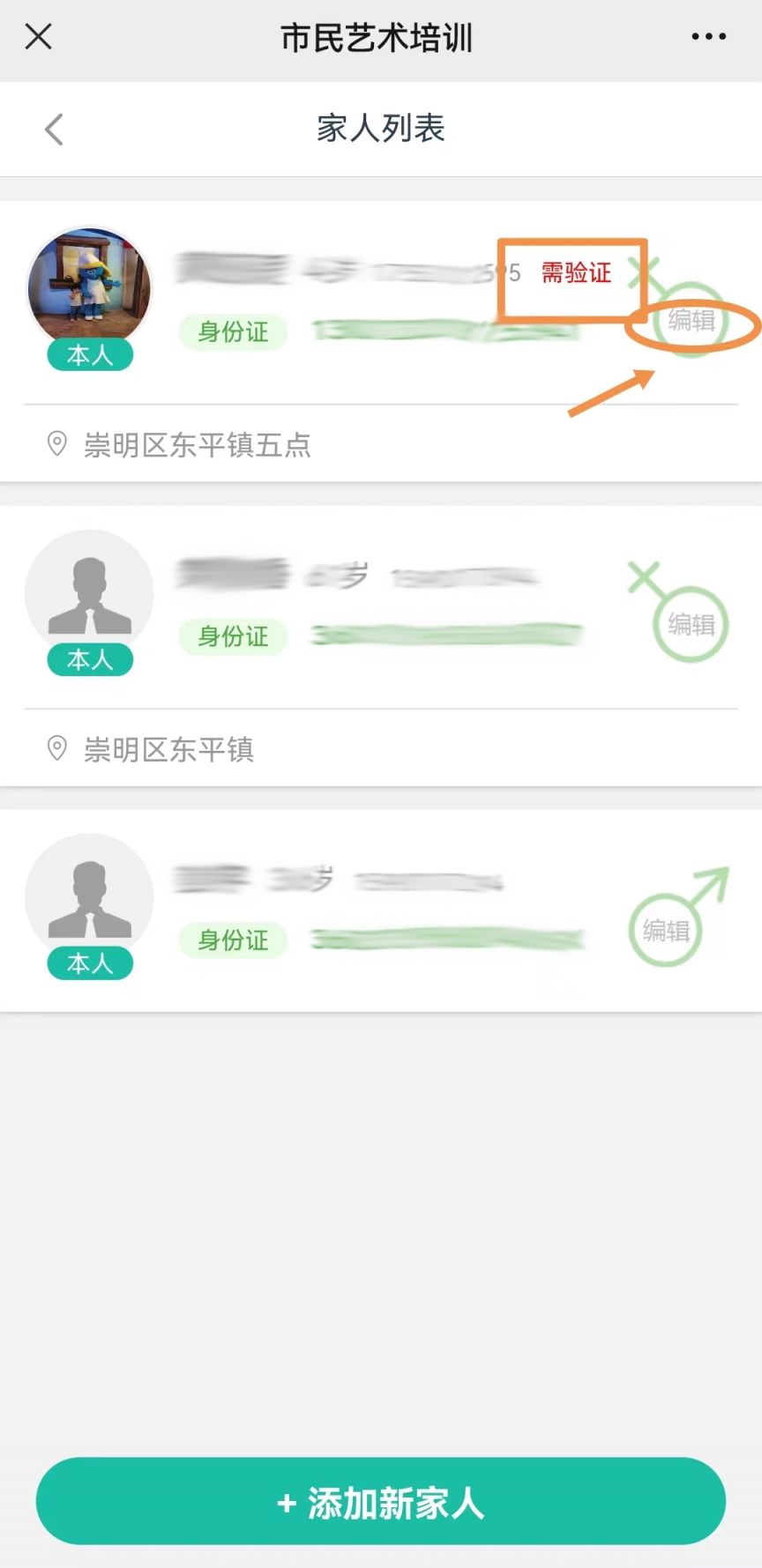Click the third member's avatar thumbnail
This screenshot has width=762, height=1568.
pos(89,896)
